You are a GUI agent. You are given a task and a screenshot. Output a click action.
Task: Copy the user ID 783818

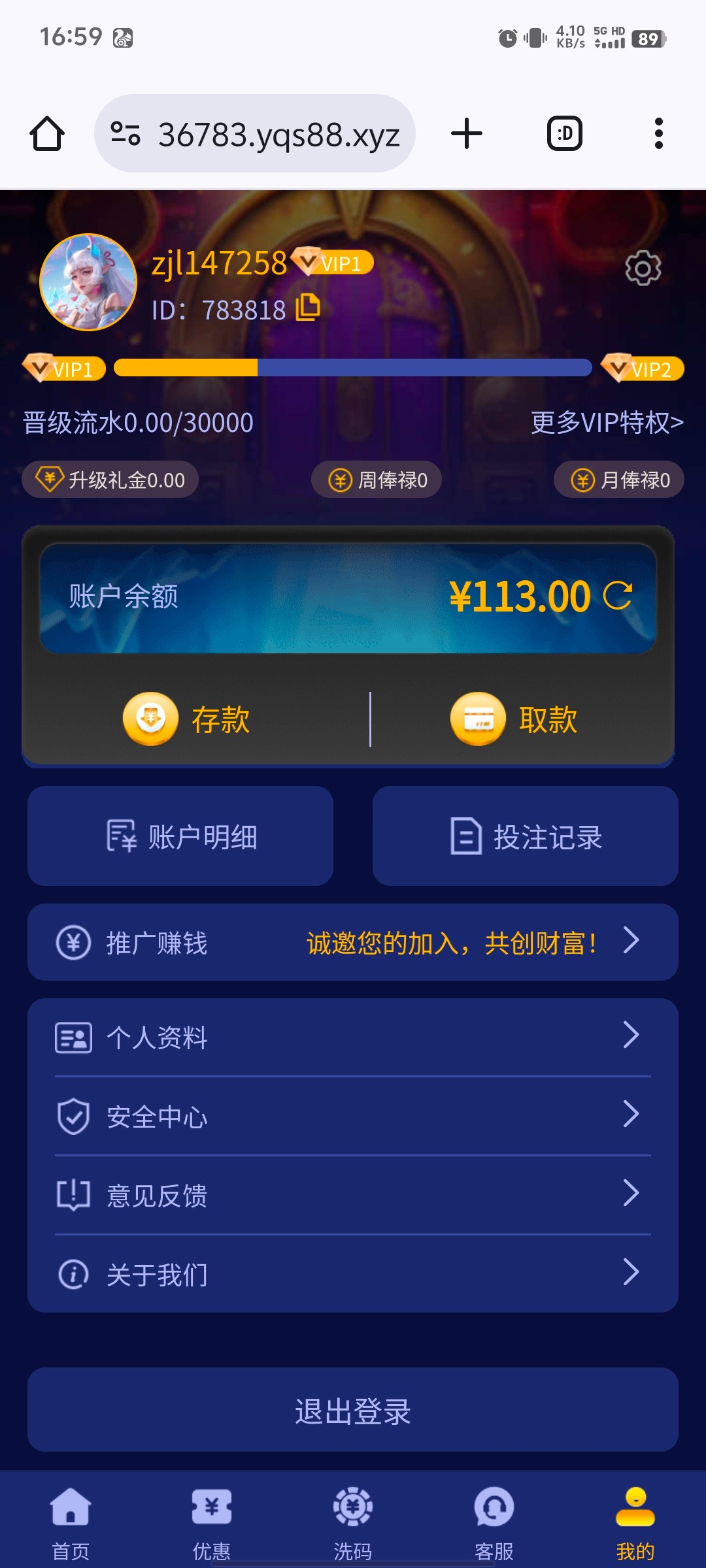coord(308,308)
